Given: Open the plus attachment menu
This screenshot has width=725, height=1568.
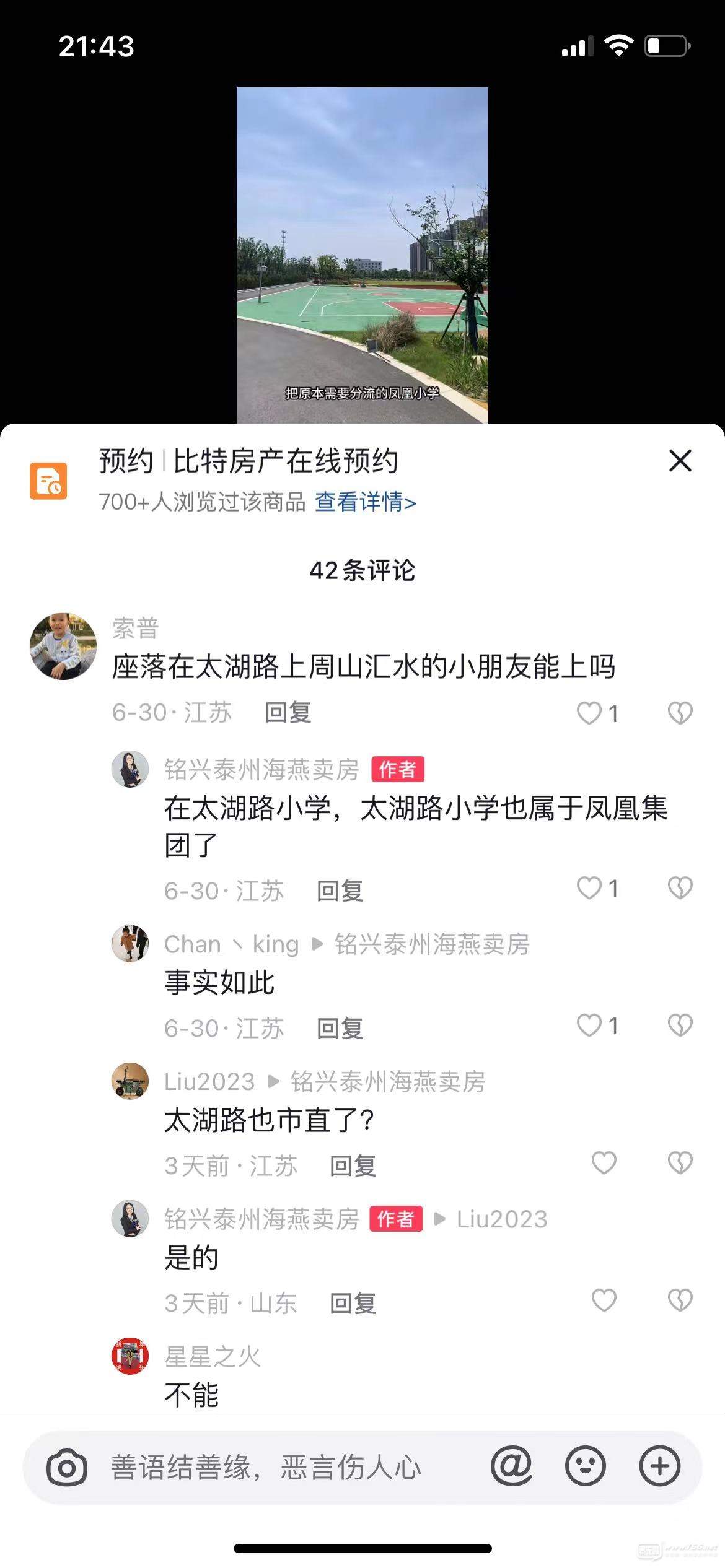Looking at the screenshot, I should 659,1466.
